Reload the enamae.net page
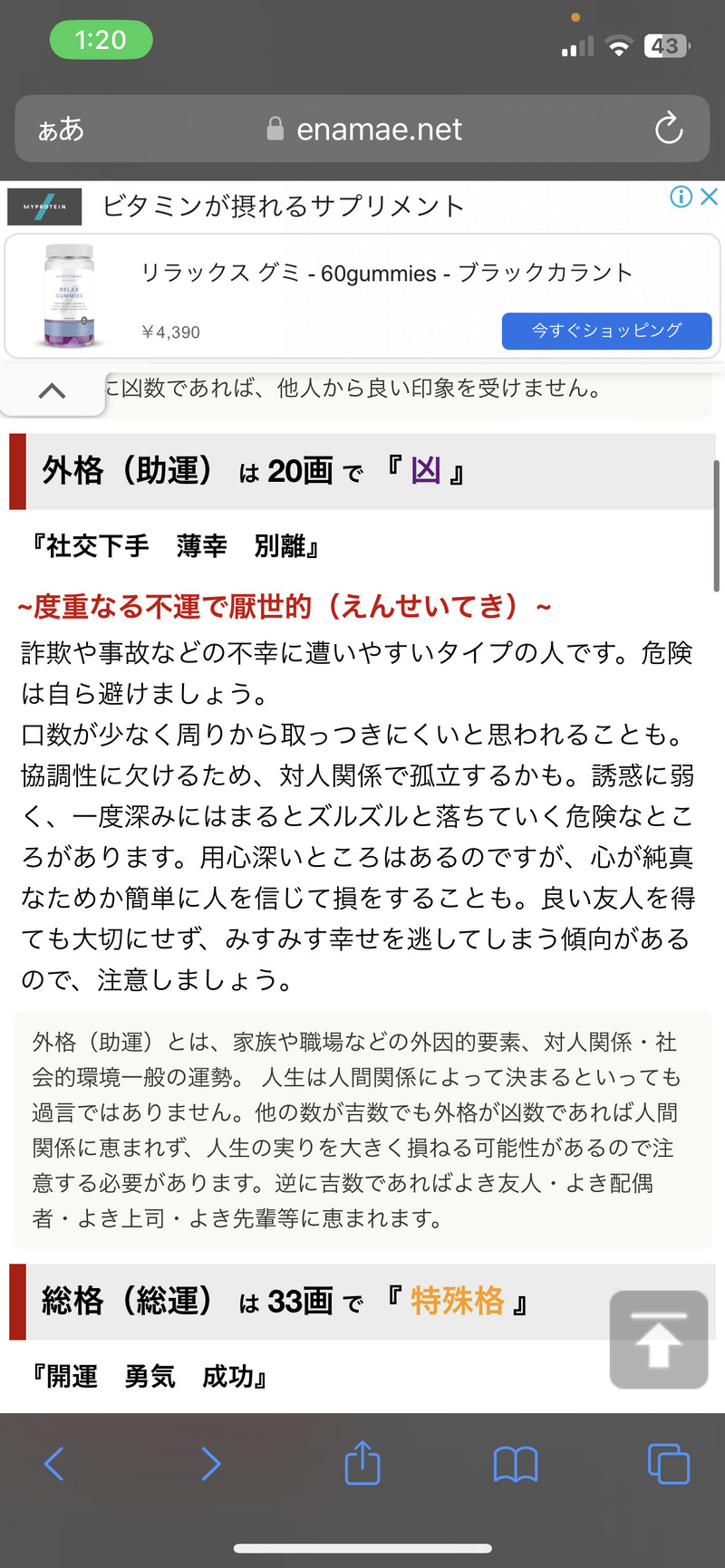The image size is (725, 1568). (669, 129)
